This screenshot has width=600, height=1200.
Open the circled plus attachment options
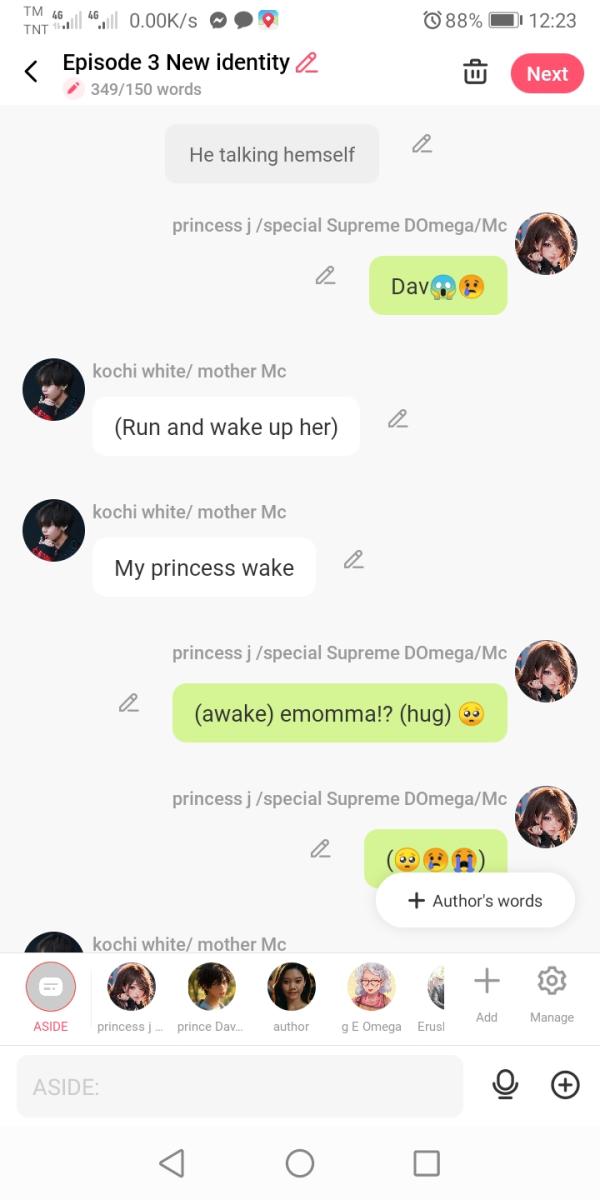tap(565, 1085)
